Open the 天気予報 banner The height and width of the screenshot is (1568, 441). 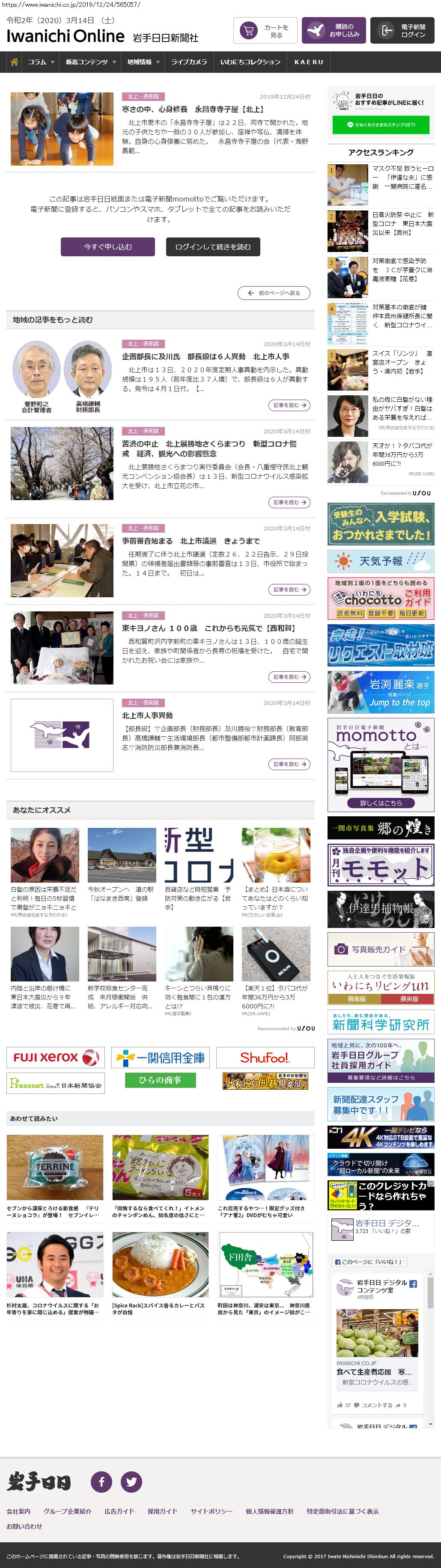(x=381, y=560)
